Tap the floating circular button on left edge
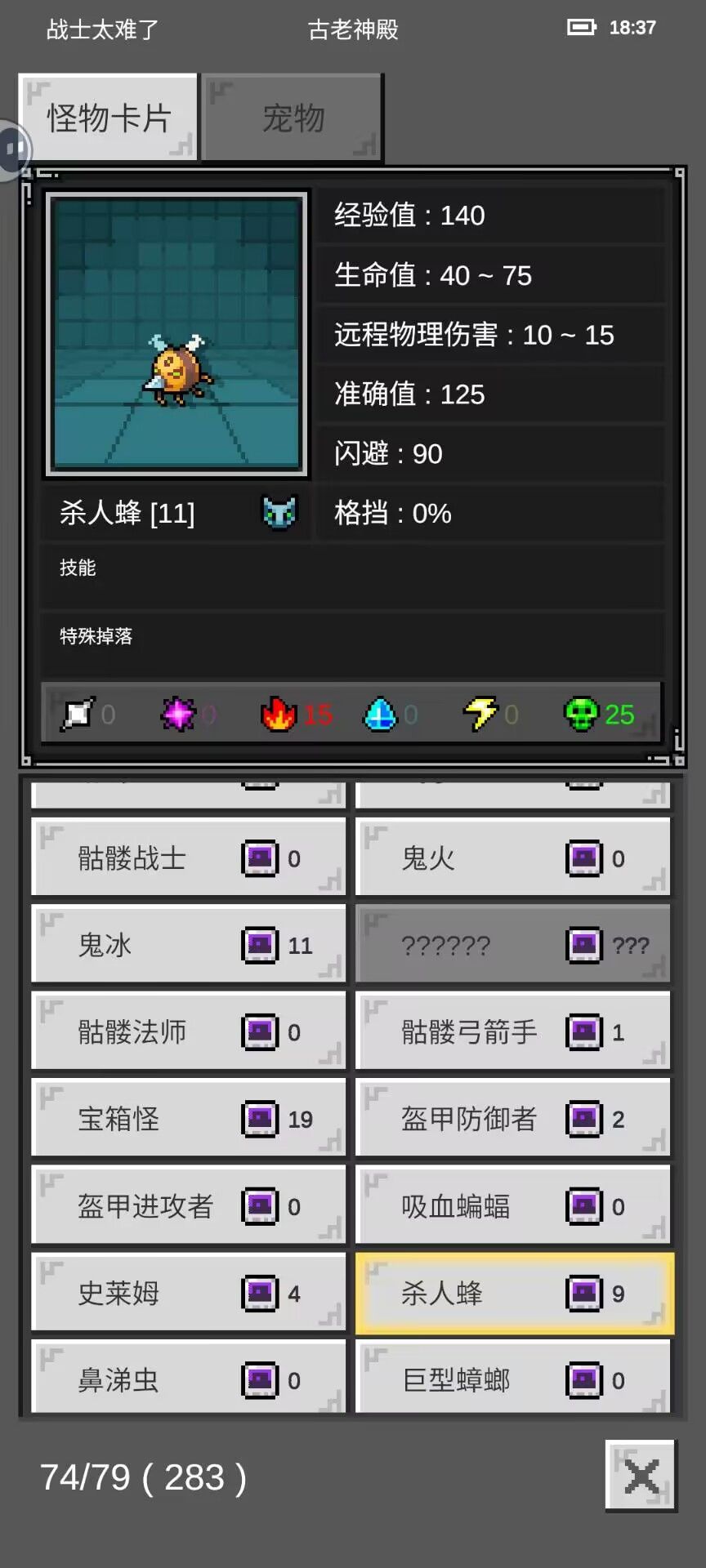 click(11, 149)
